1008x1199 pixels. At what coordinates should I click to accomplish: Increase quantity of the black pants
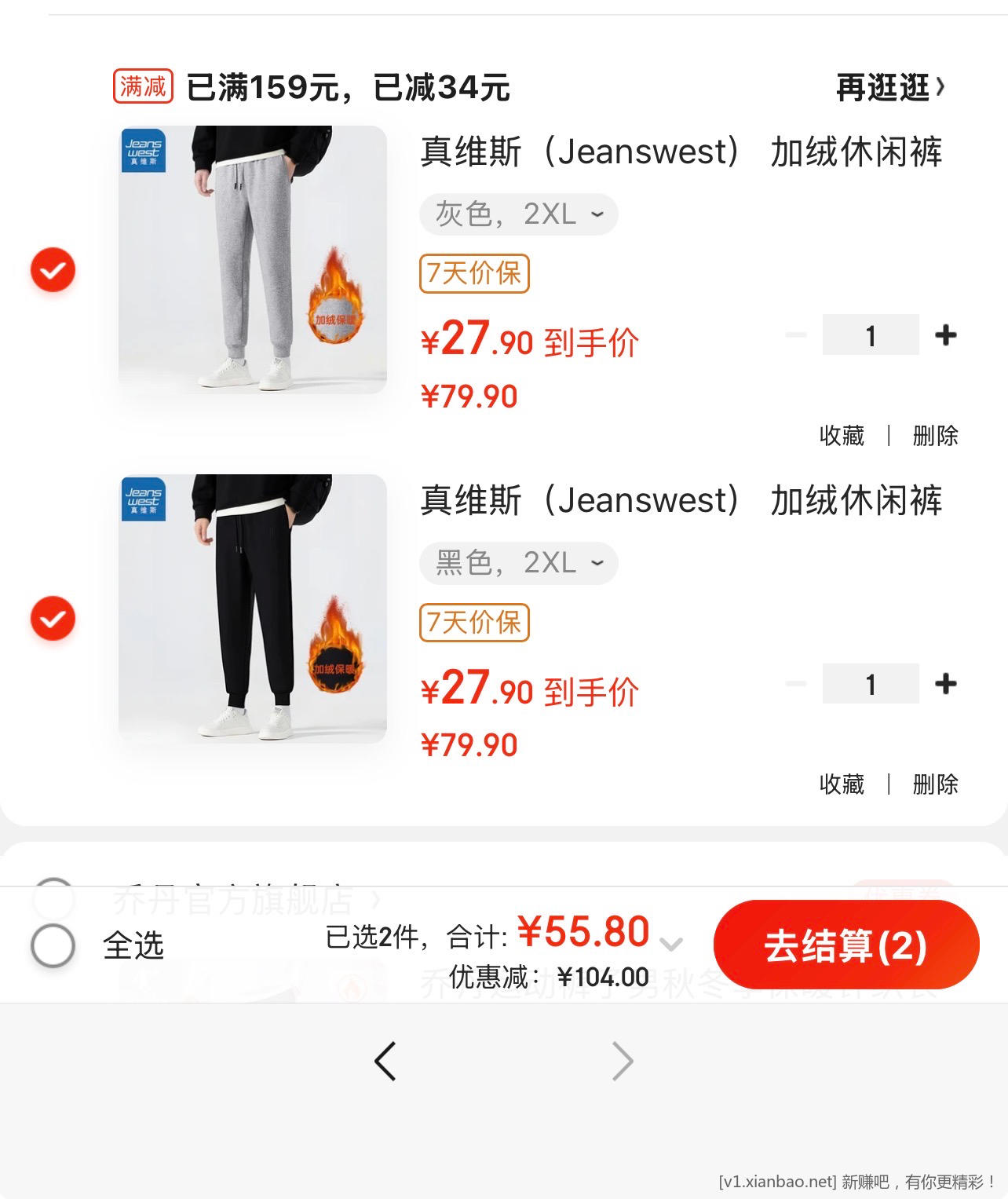[945, 683]
